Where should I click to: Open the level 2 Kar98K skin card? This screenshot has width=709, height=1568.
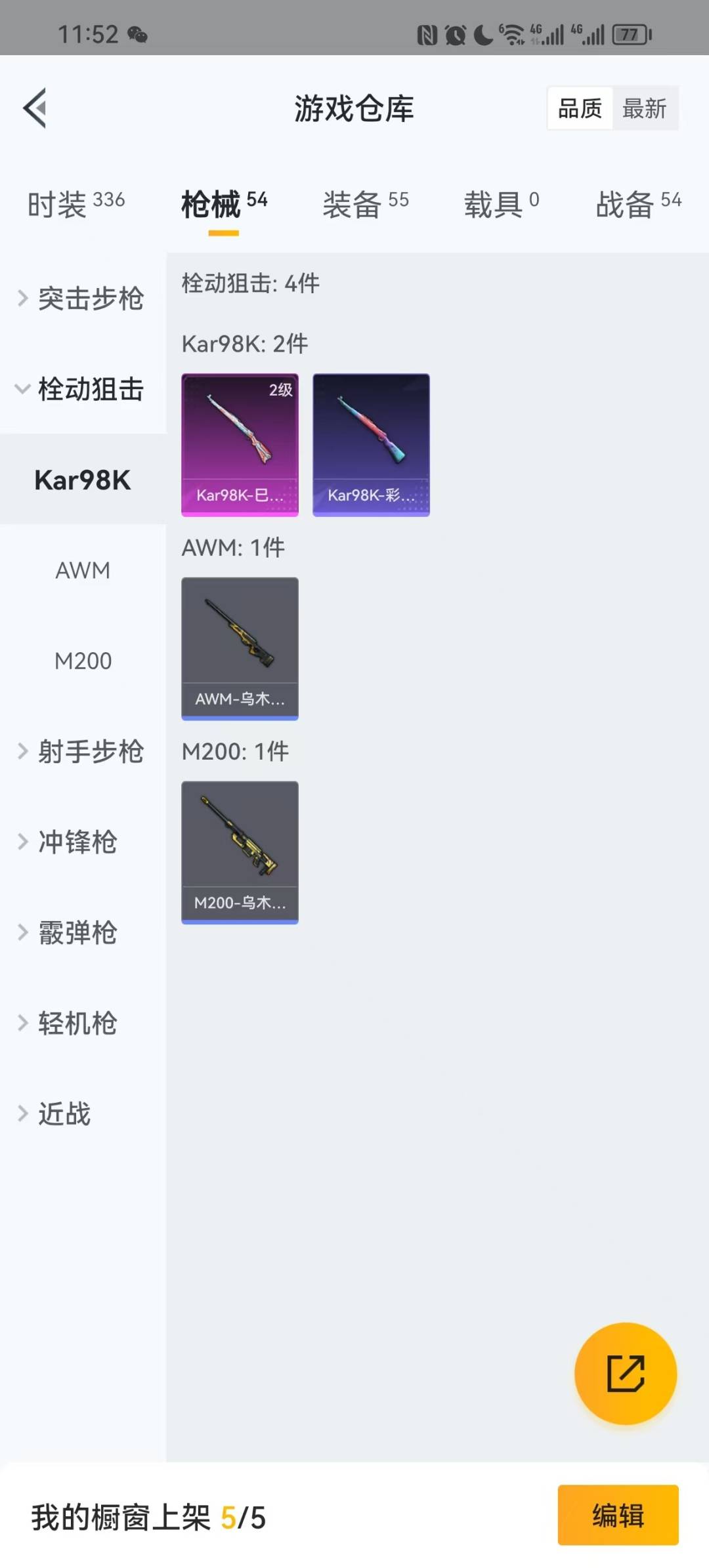[240, 445]
